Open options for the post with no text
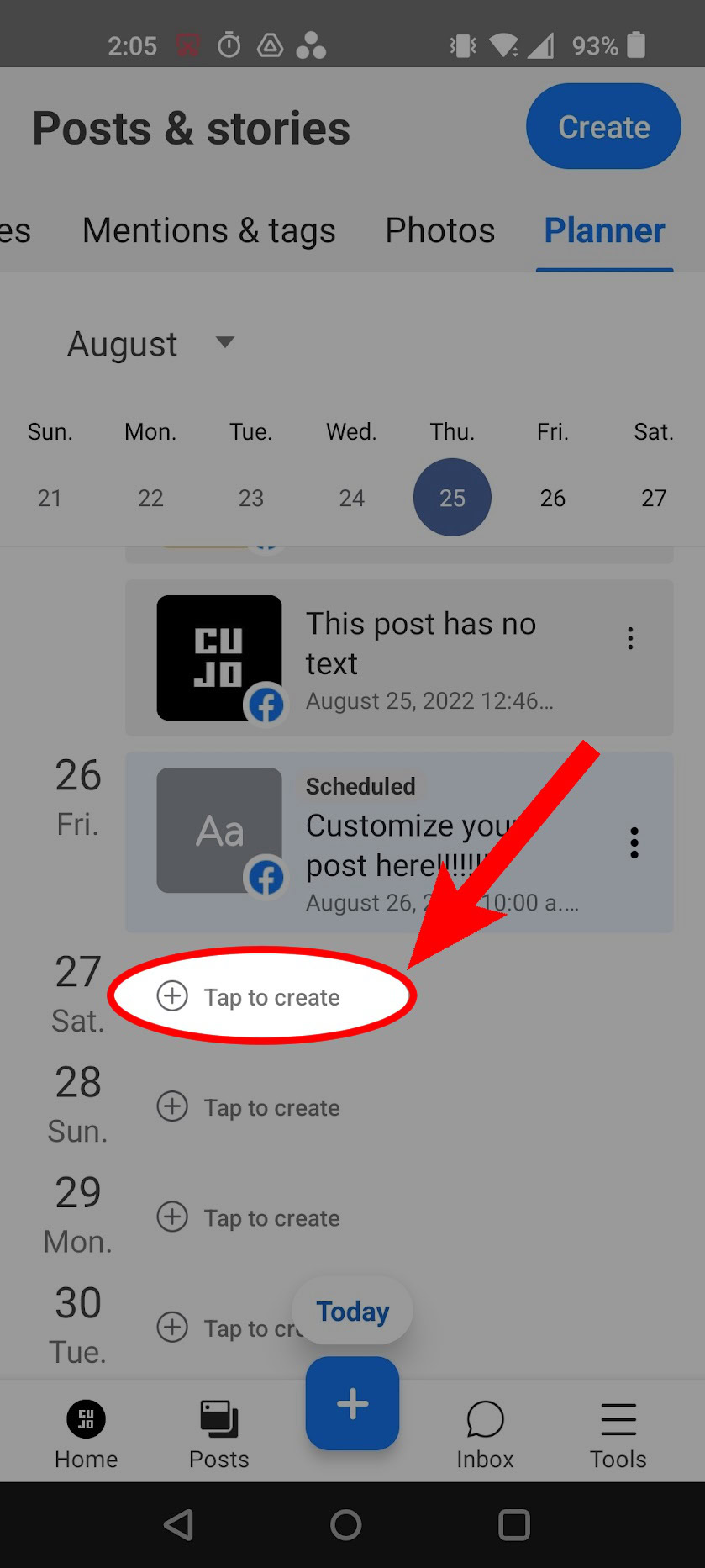 [x=630, y=638]
